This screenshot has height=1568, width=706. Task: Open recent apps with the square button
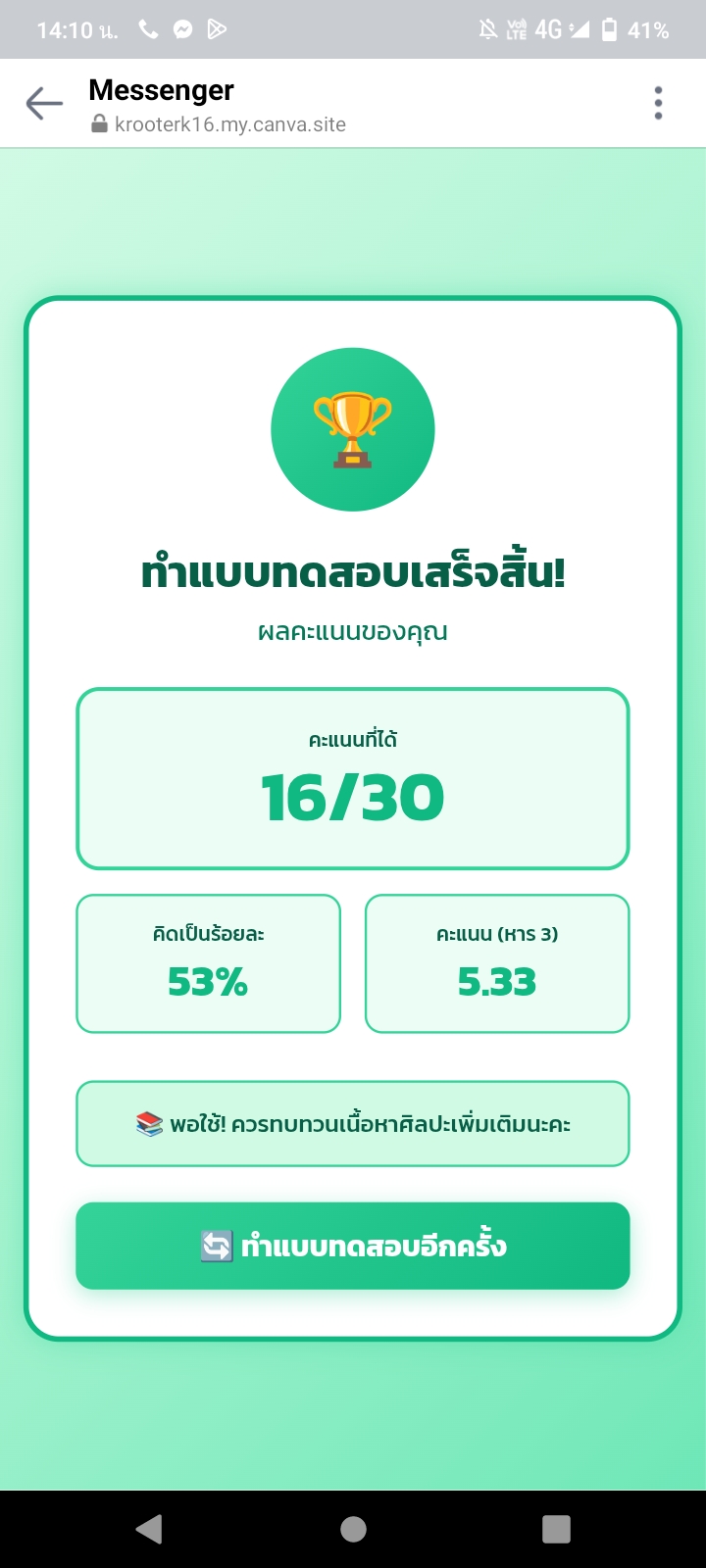coord(556,1529)
